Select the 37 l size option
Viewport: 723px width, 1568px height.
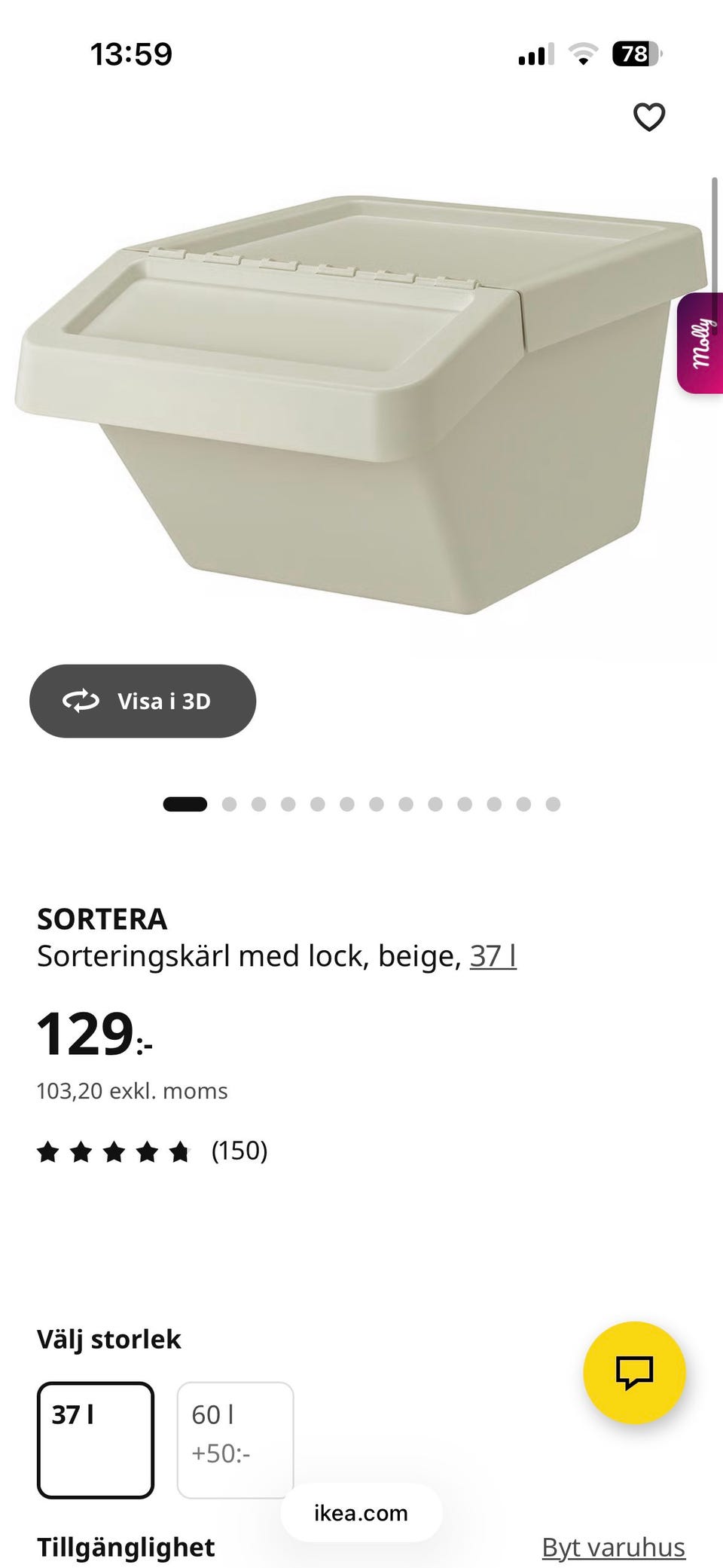point(96,1440)
